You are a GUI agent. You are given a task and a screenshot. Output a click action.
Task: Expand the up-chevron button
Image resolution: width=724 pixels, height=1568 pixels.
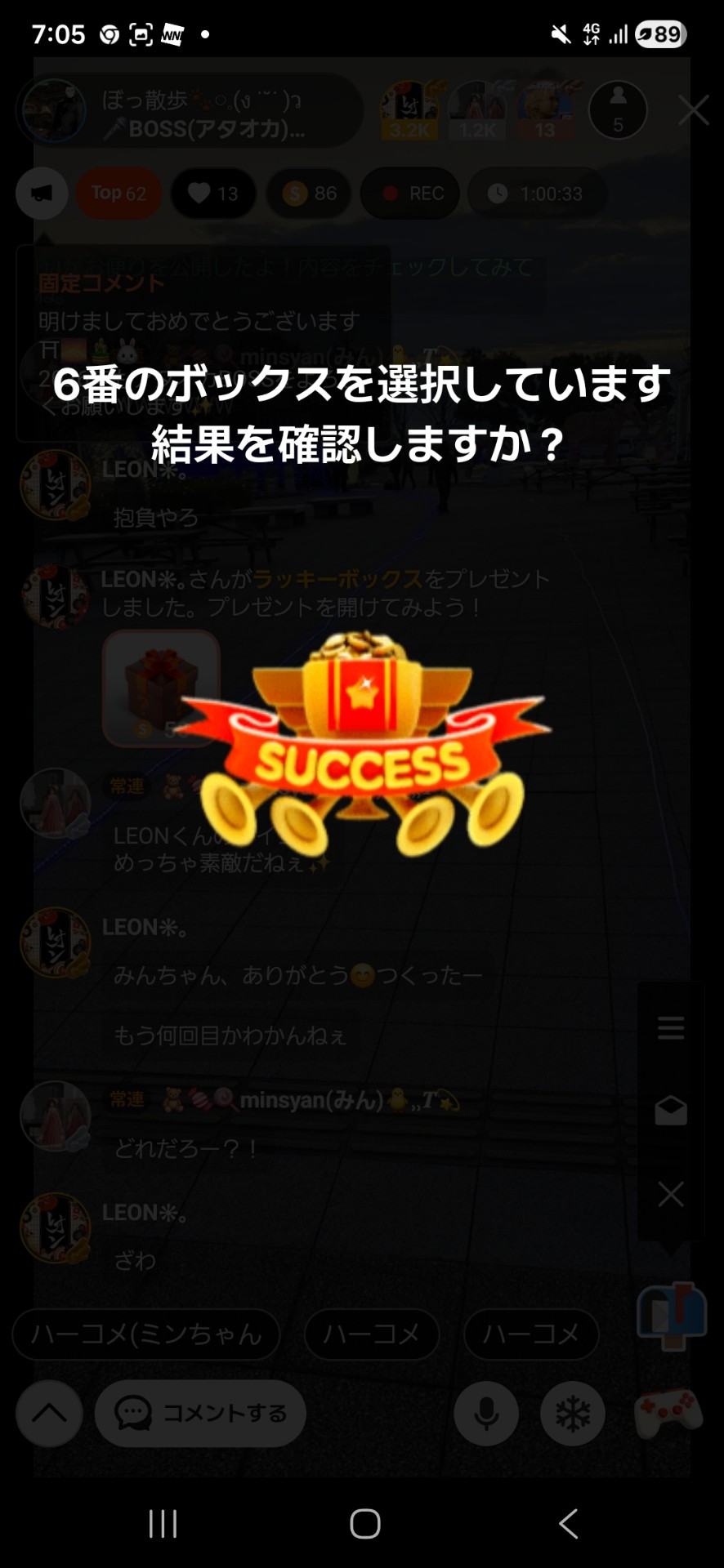point(49,1413)
